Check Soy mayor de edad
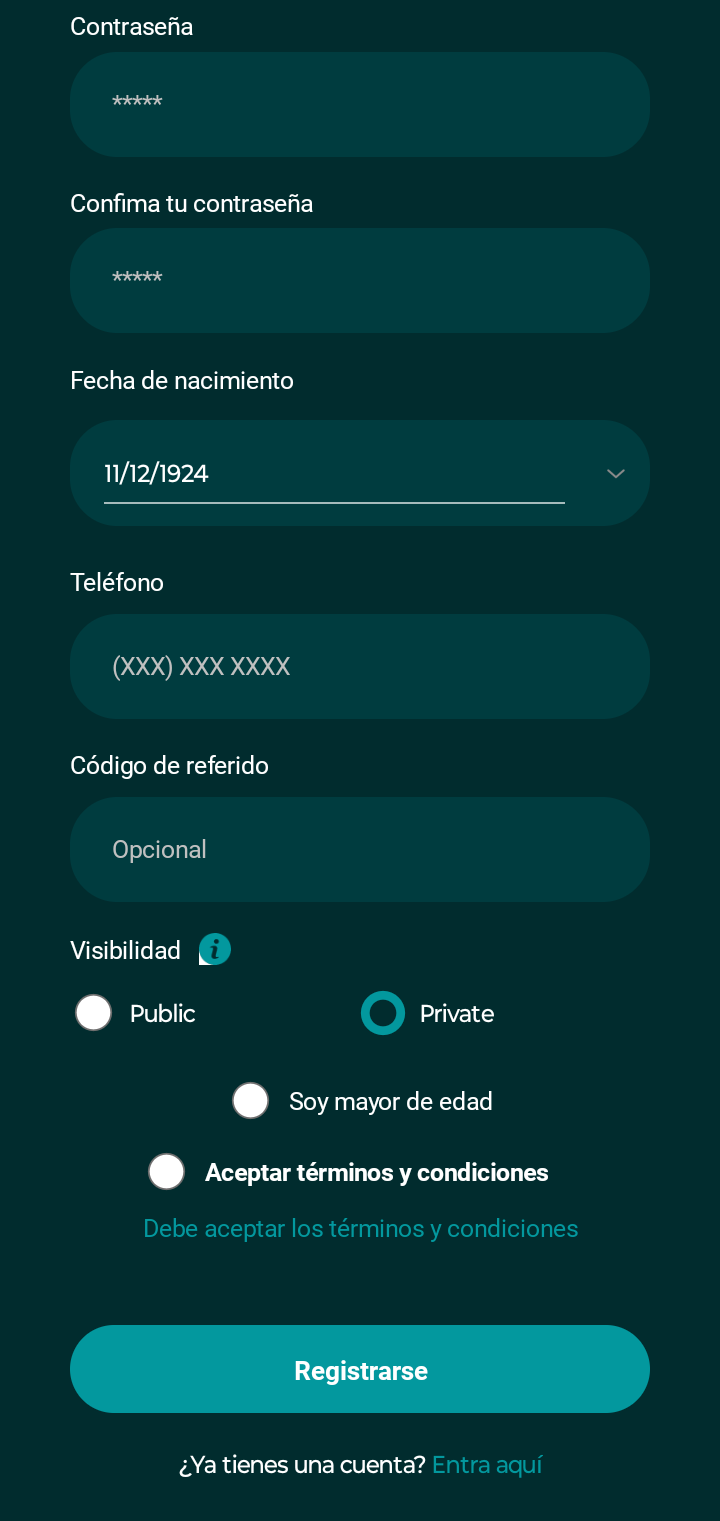720x1521 pixels. tap(251, 1101)
